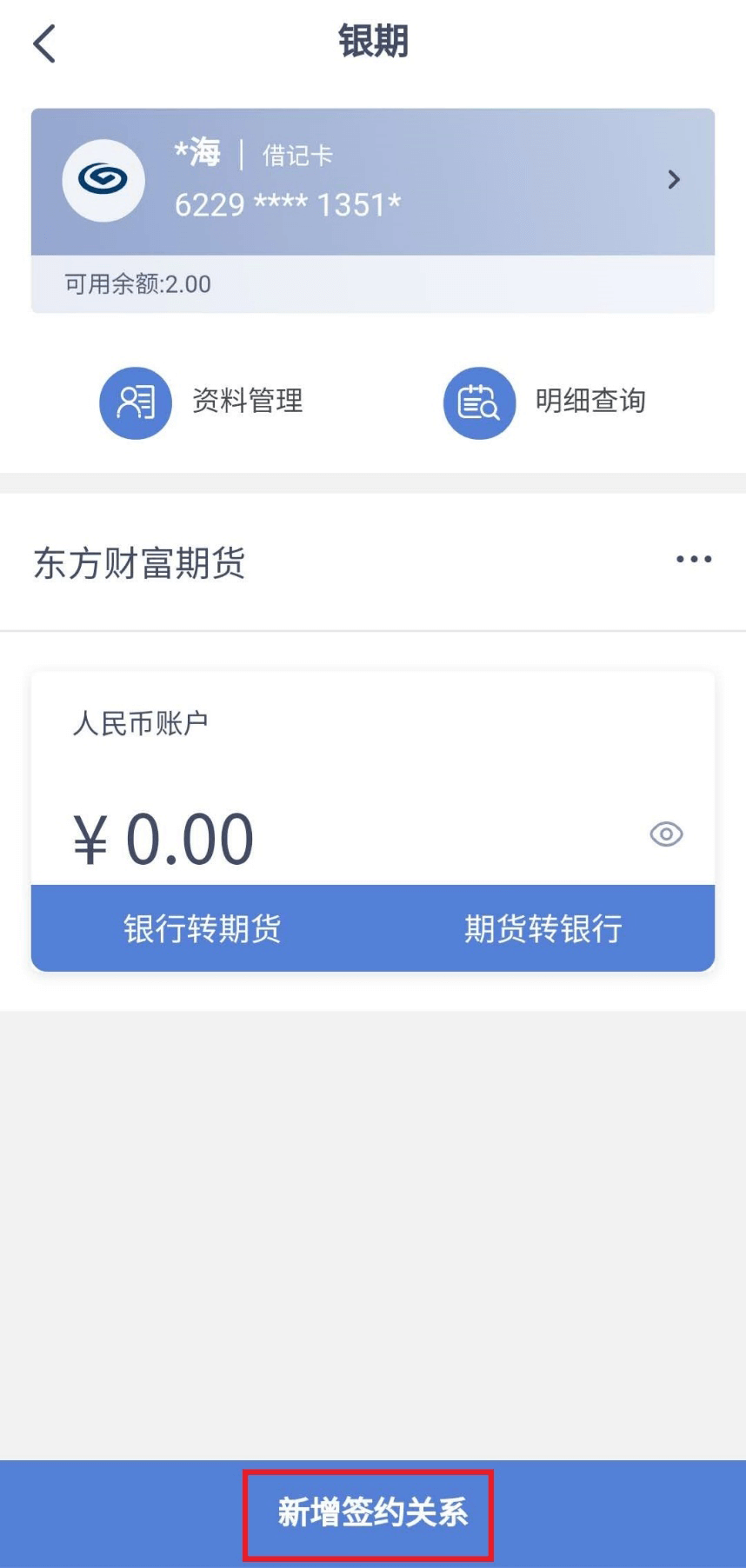
Task: Add a new contract via 新增签约关系
Action: click(x=372, y=1513)
